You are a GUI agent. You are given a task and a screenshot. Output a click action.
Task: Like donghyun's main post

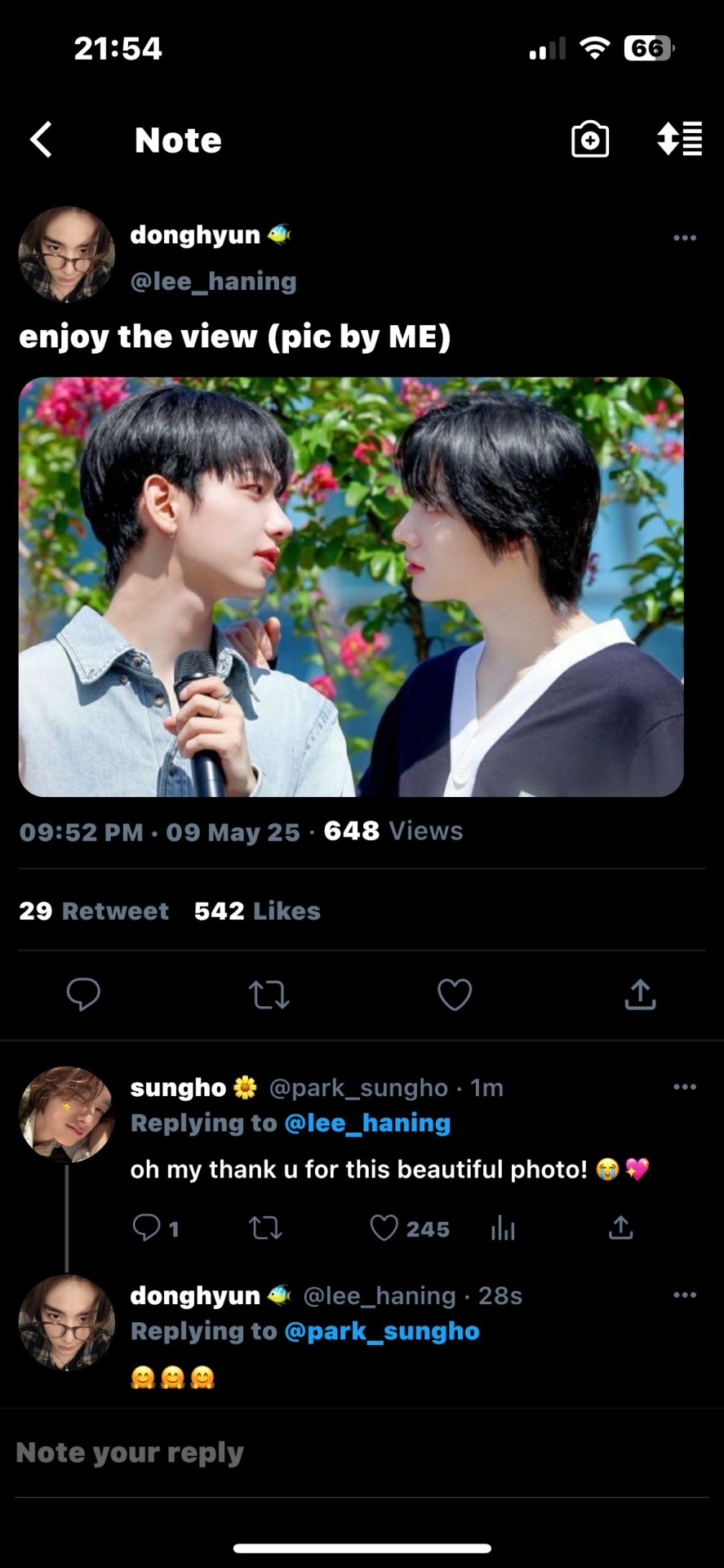[455, 994]
